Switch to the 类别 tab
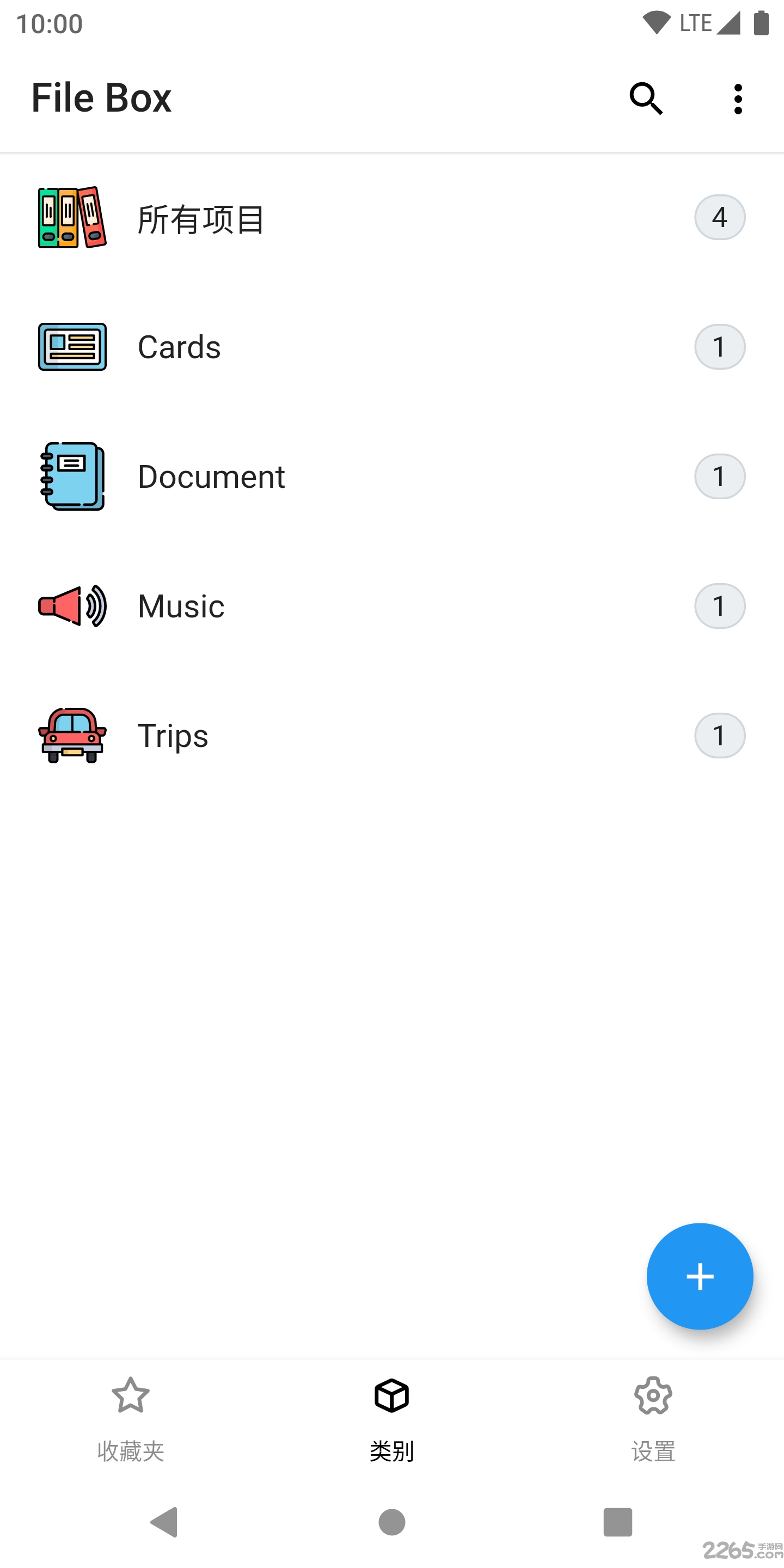Image resolution: width=784 pixels, height=1568 pixels. (391, 1419)
